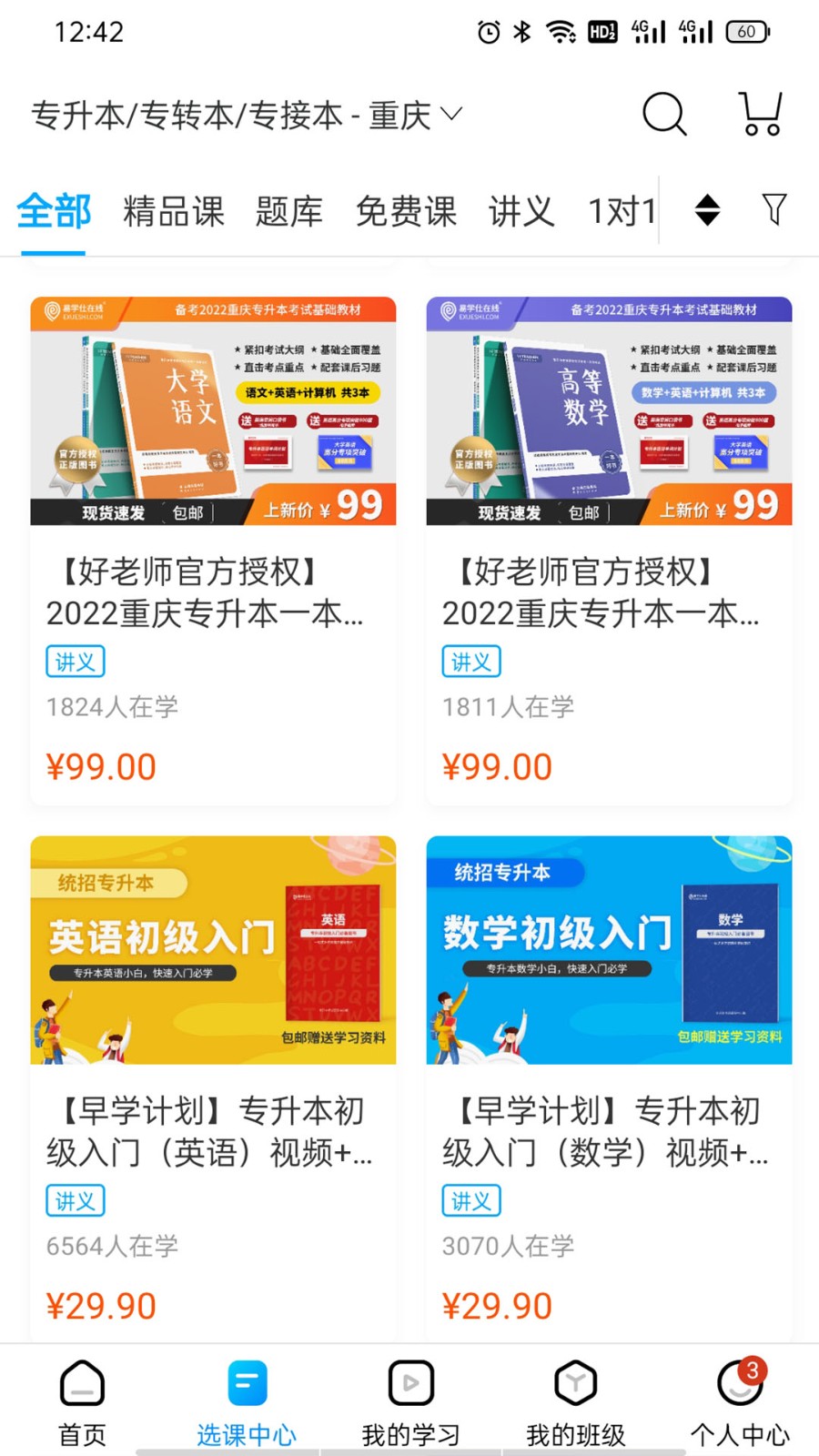Image resolution: width=819 pixels, height=1456 pixels.
Task: Open the search icon
Action: (x=664, y=115)
